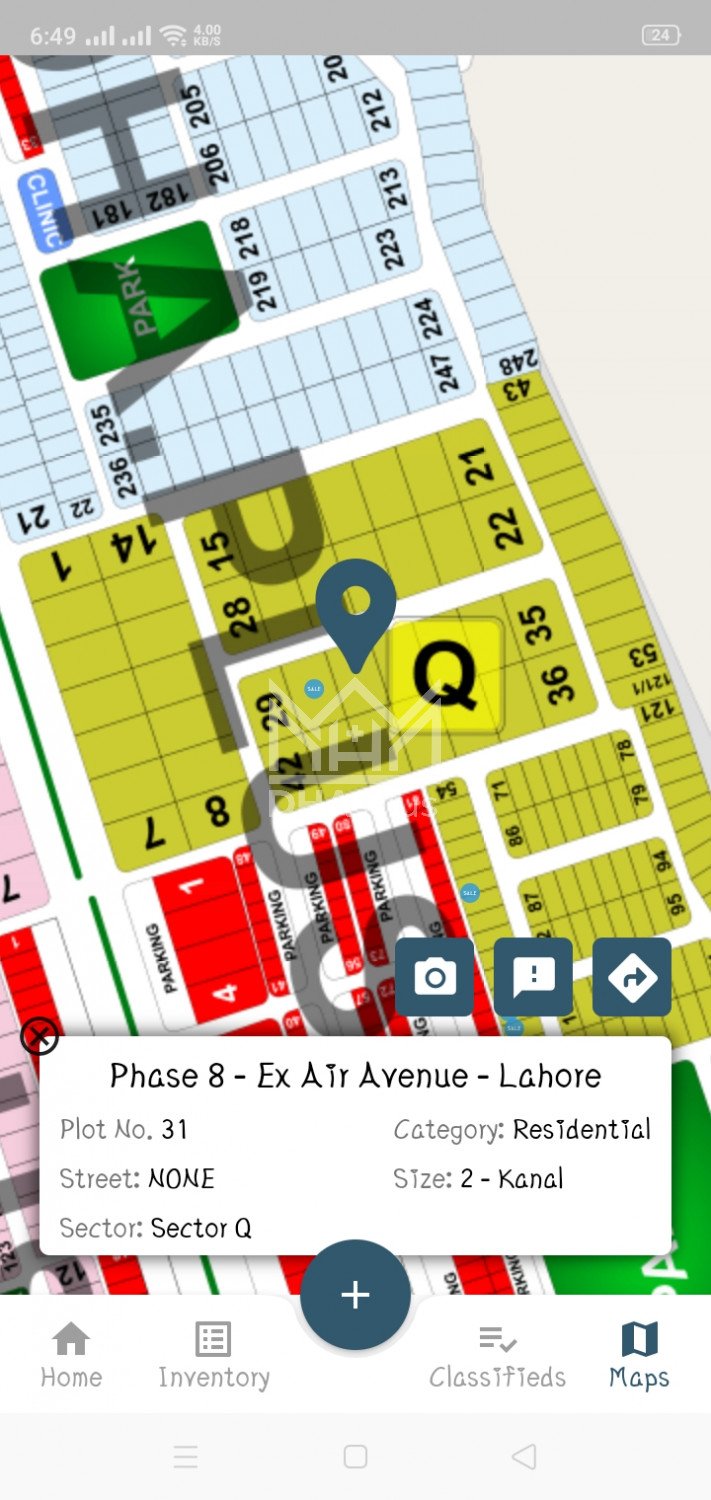Image resolution: width=711 pixels, height=1500 pixels.
Task: Tap the system back button
Action: click(x=524, y=1457)
